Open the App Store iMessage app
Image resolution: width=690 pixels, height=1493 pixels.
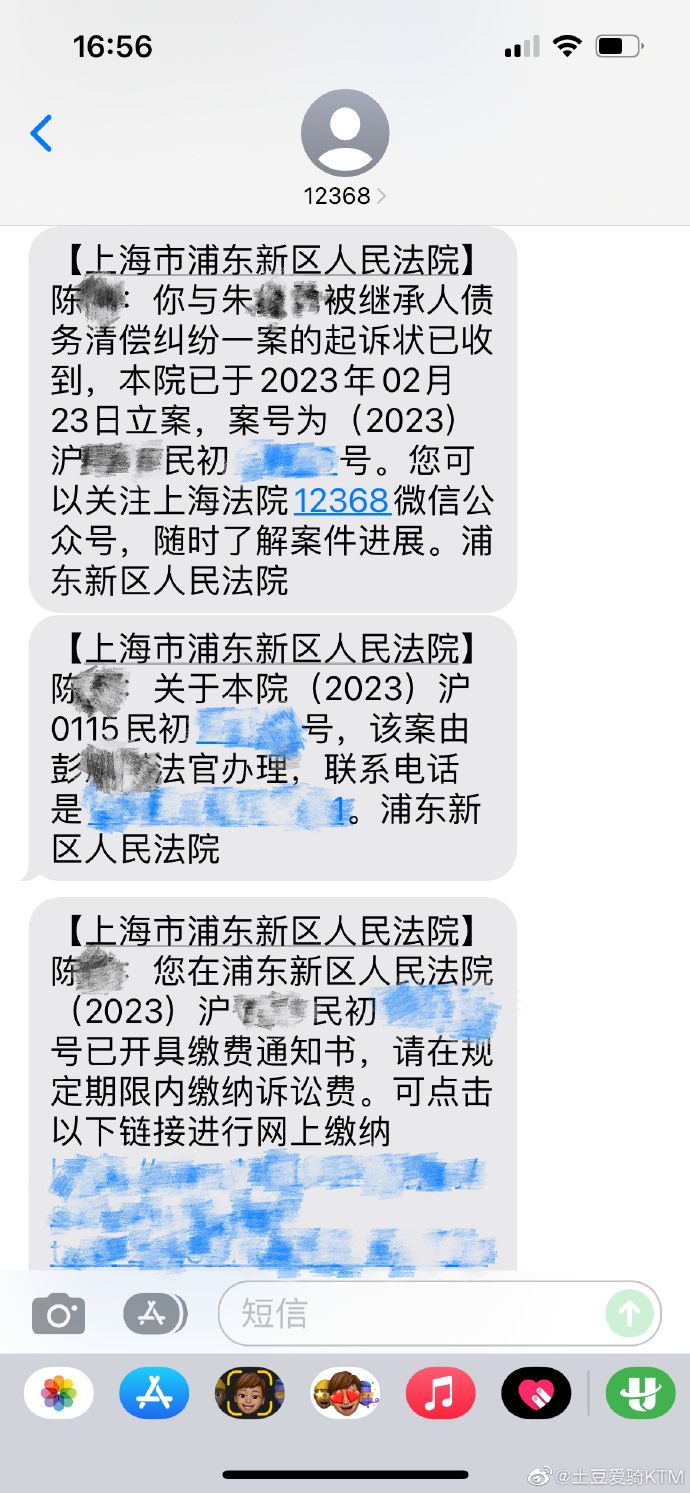(154, 1393)
